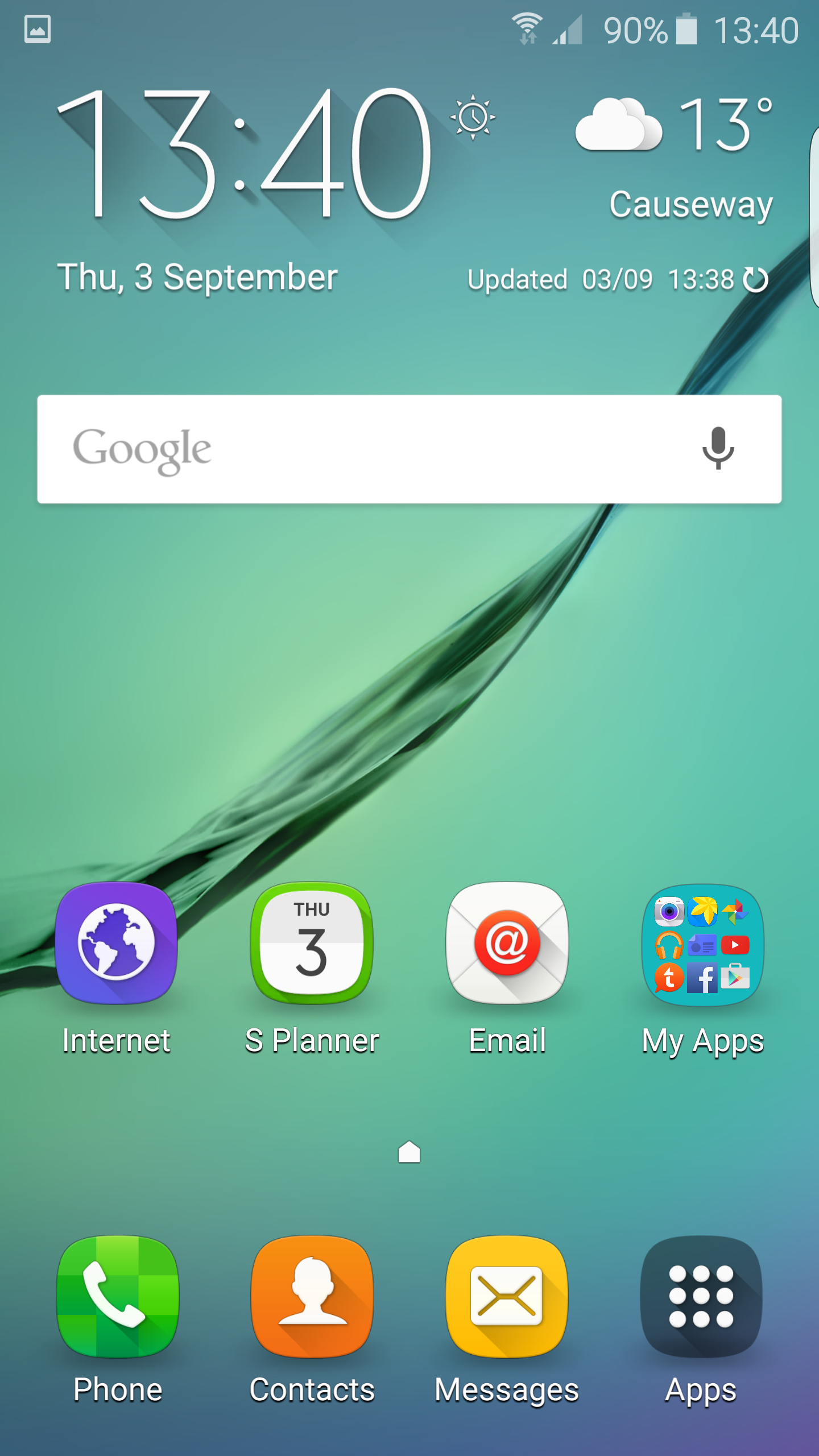Image resolution: width=819 pixels, height=1456 pixels.
Task: Launch the Phone dialer
Action: (118, 1297)
